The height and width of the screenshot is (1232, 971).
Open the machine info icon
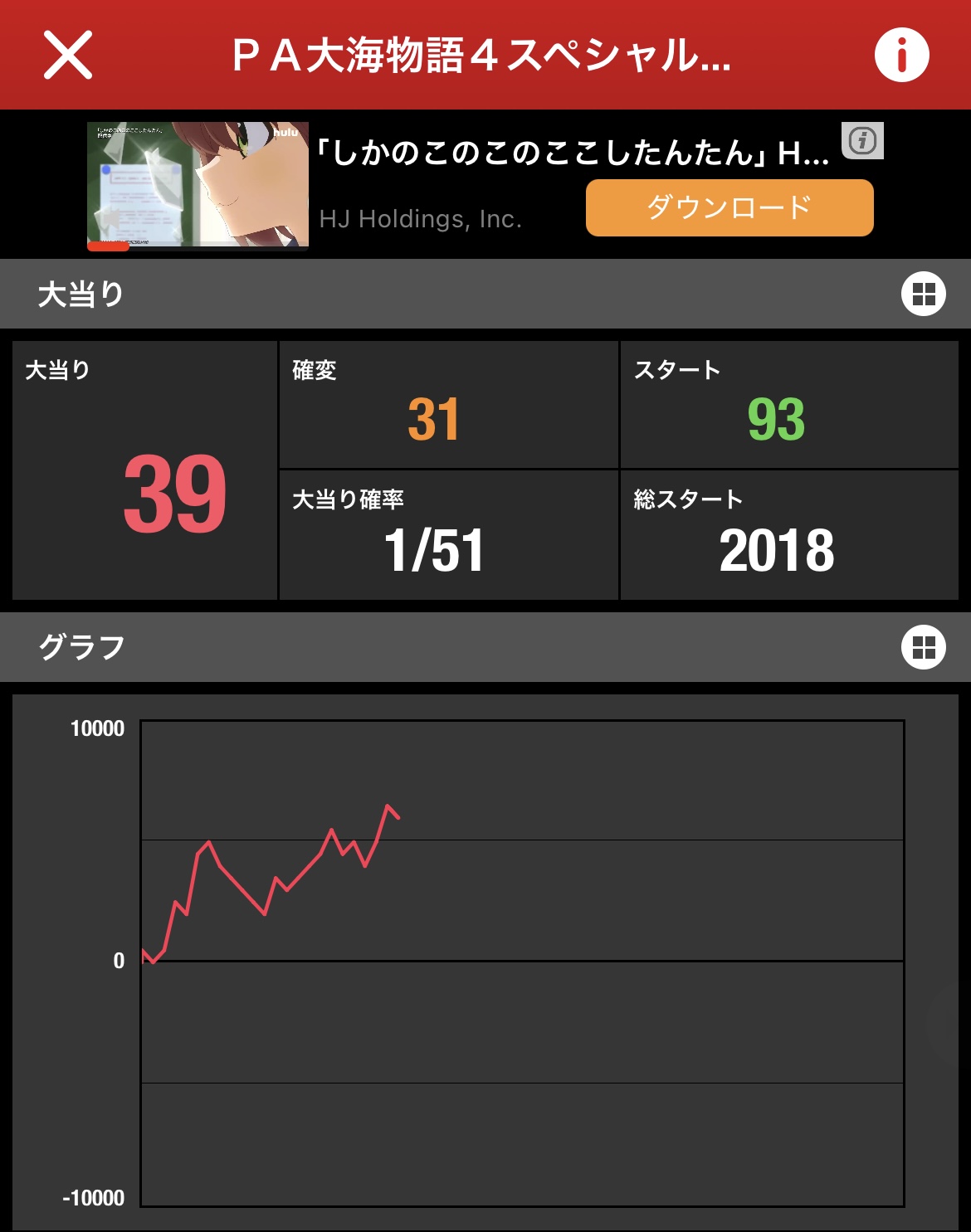pyautogui.click(x=901, y=56)
